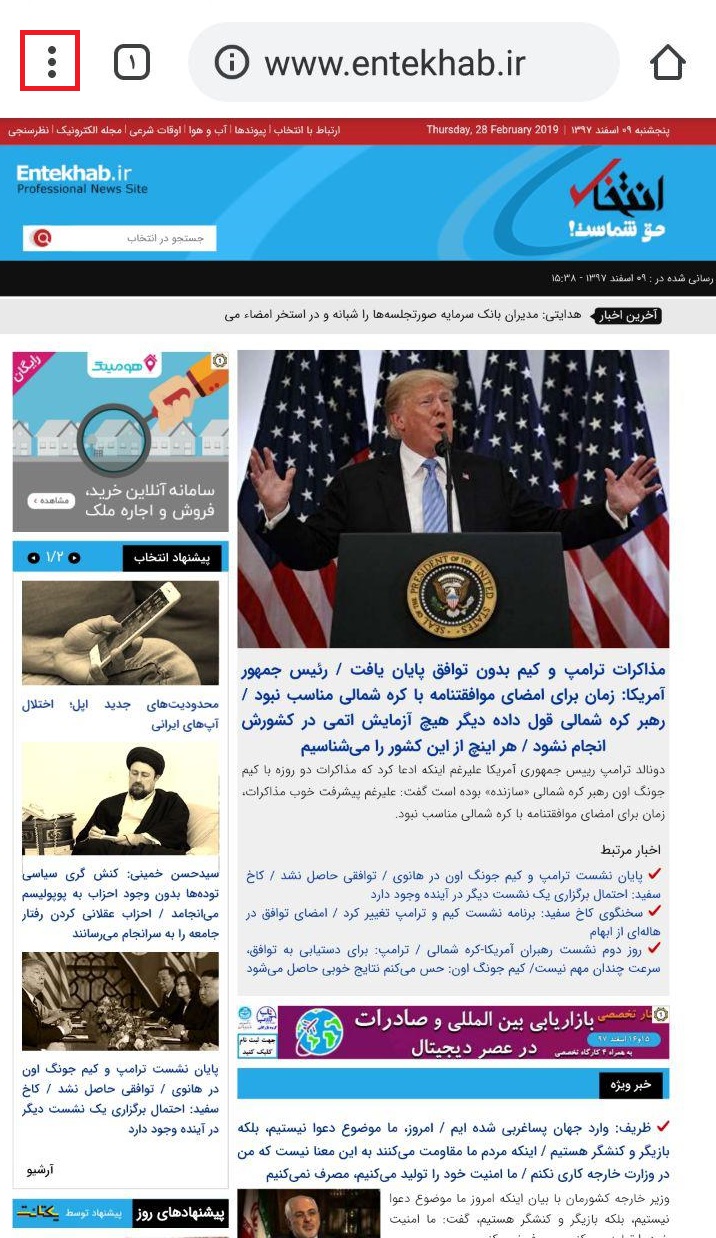Open the browser overflow menu
This screenshot has height=1238, width=716.
pyautogui.click(x=50, y=62)
